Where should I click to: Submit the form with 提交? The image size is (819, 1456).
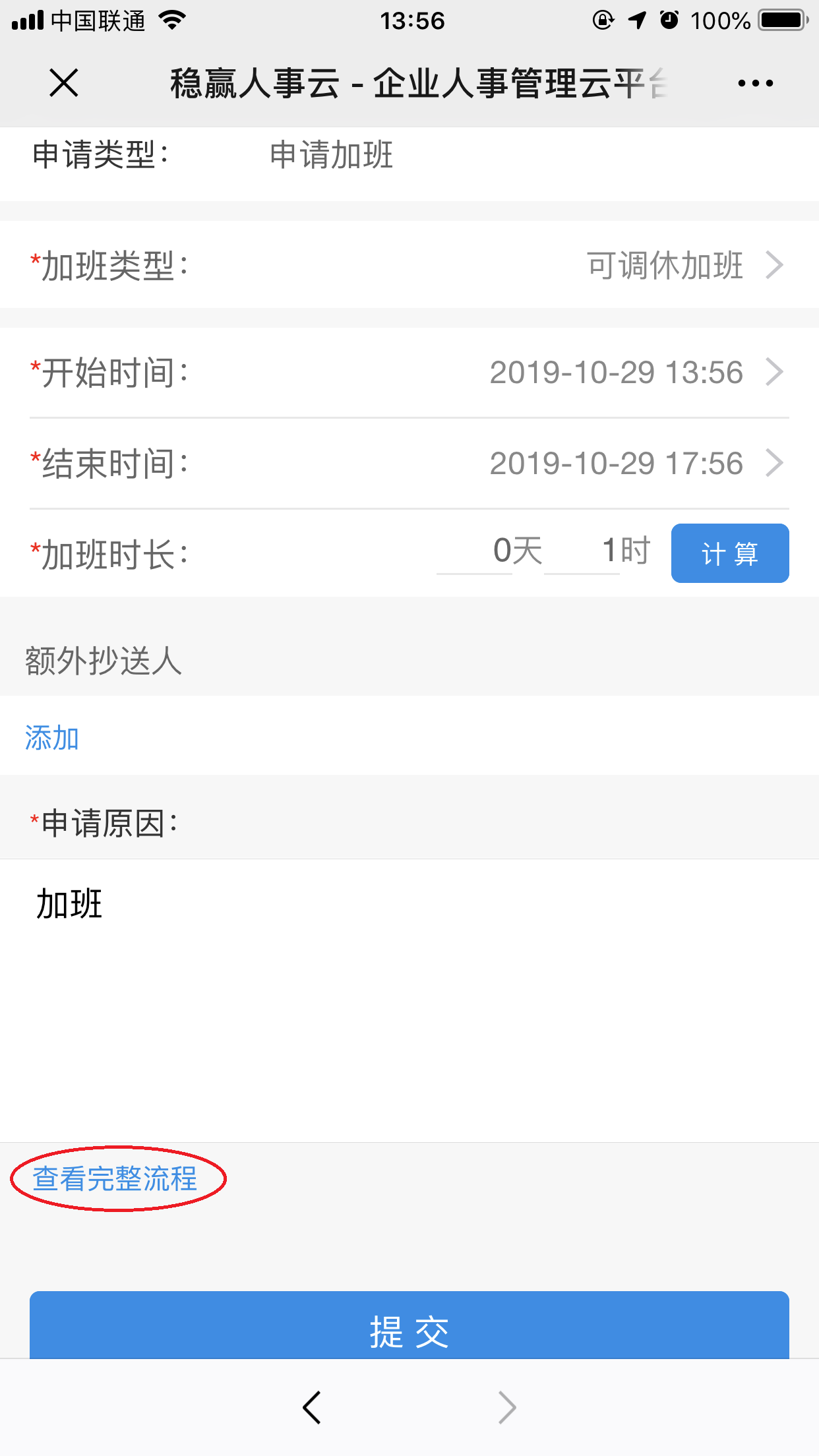(x=409, y=1327)
